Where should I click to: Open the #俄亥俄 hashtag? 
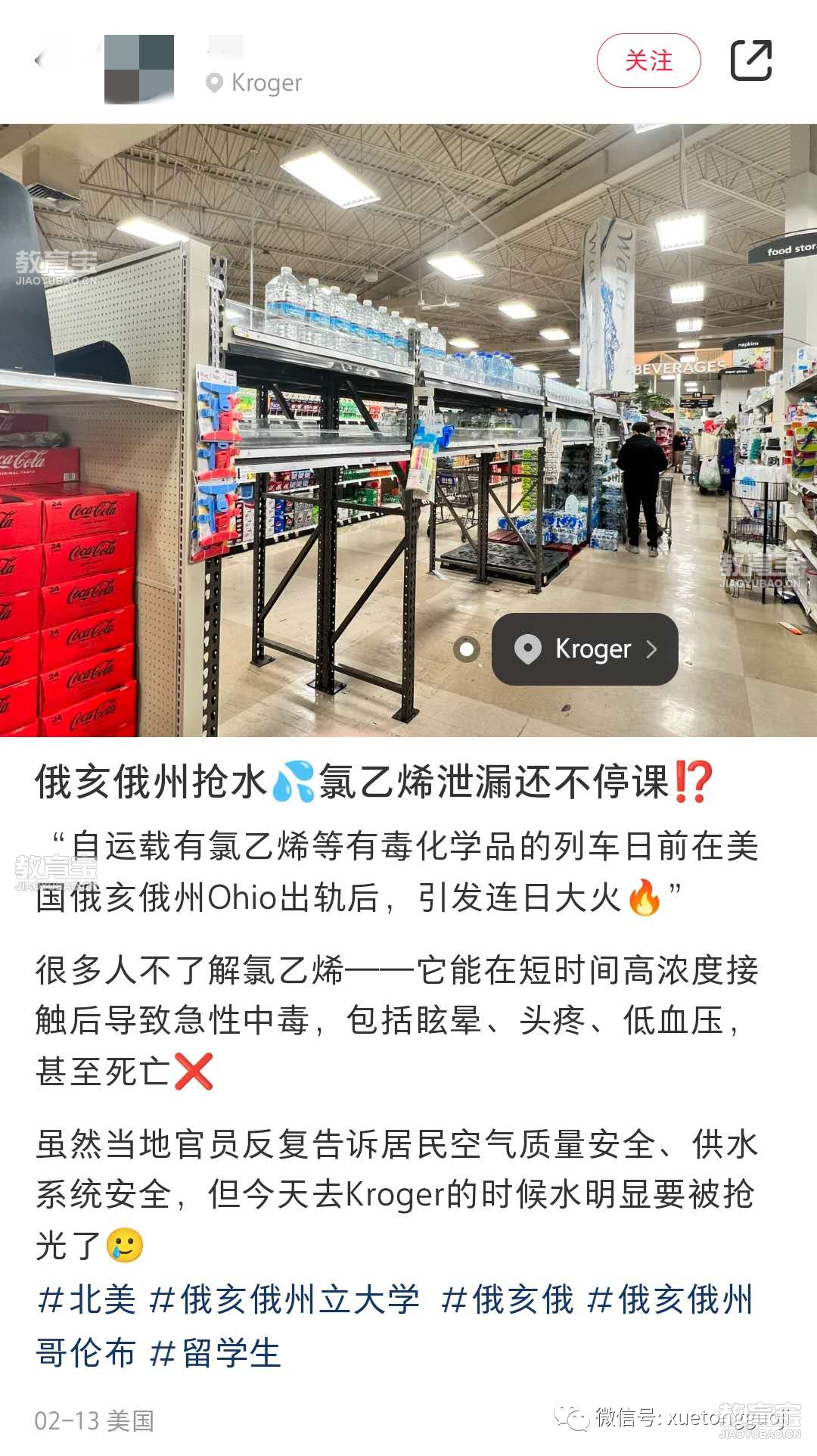click(x=507, y=1300)
